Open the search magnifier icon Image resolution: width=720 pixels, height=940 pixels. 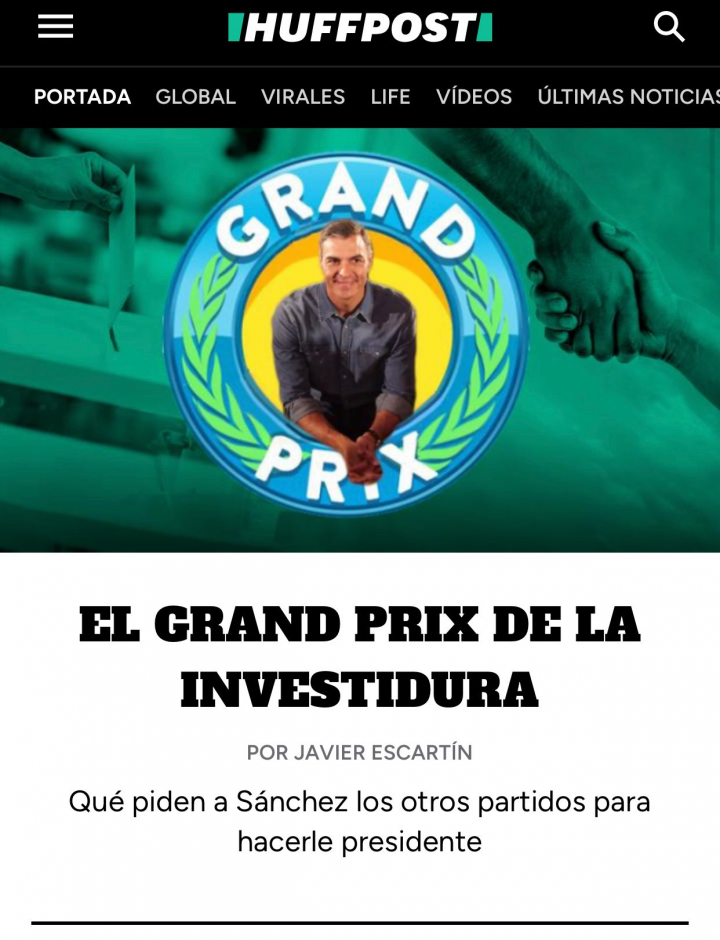pyautogui.click(x=669, y=27)
